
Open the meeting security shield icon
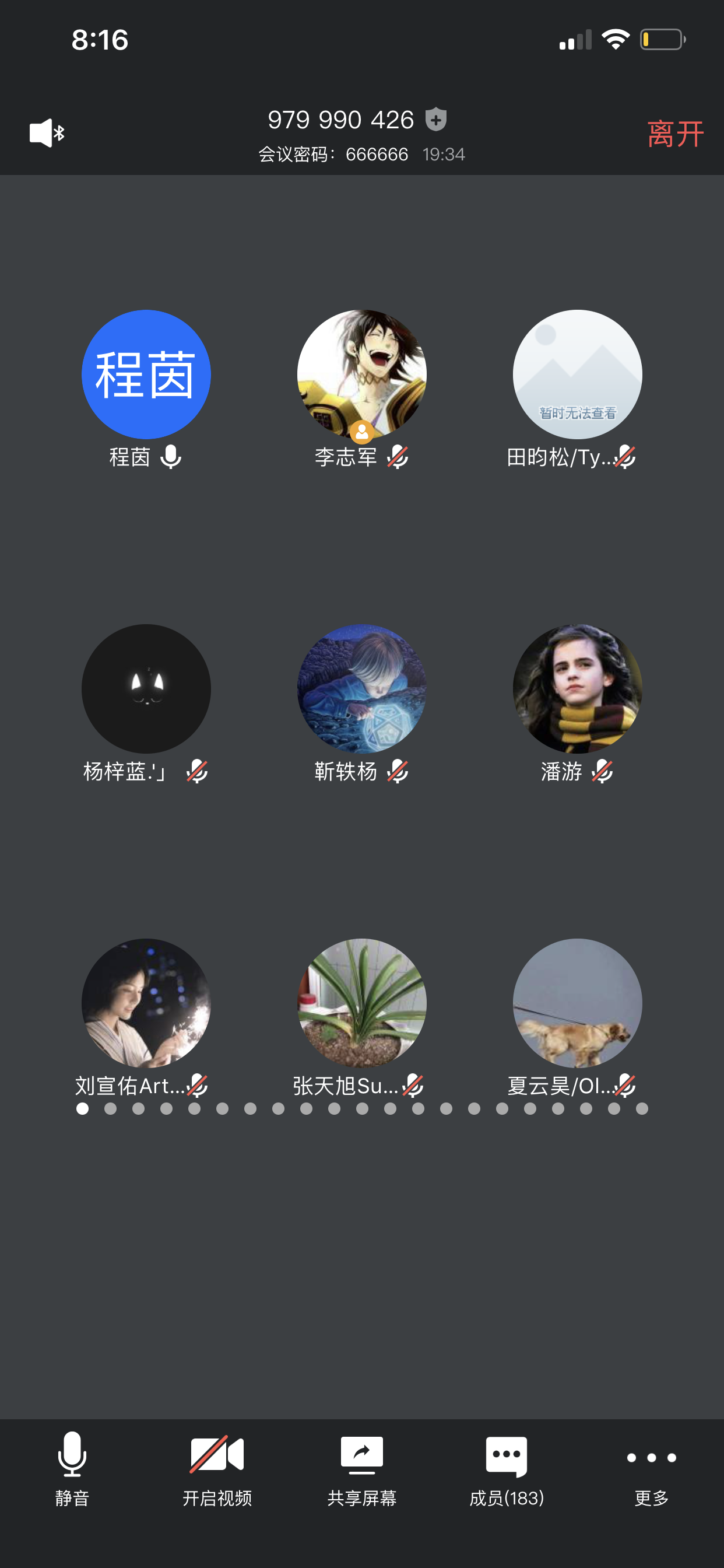[x=435, y=120]
